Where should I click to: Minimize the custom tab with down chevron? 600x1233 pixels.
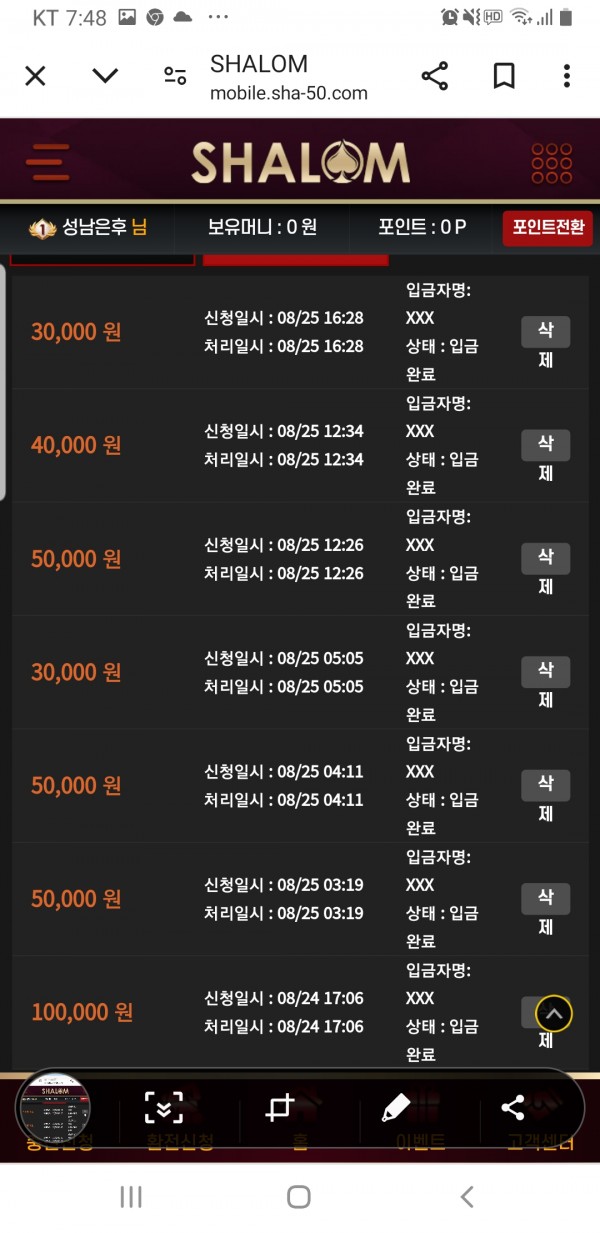105,76
